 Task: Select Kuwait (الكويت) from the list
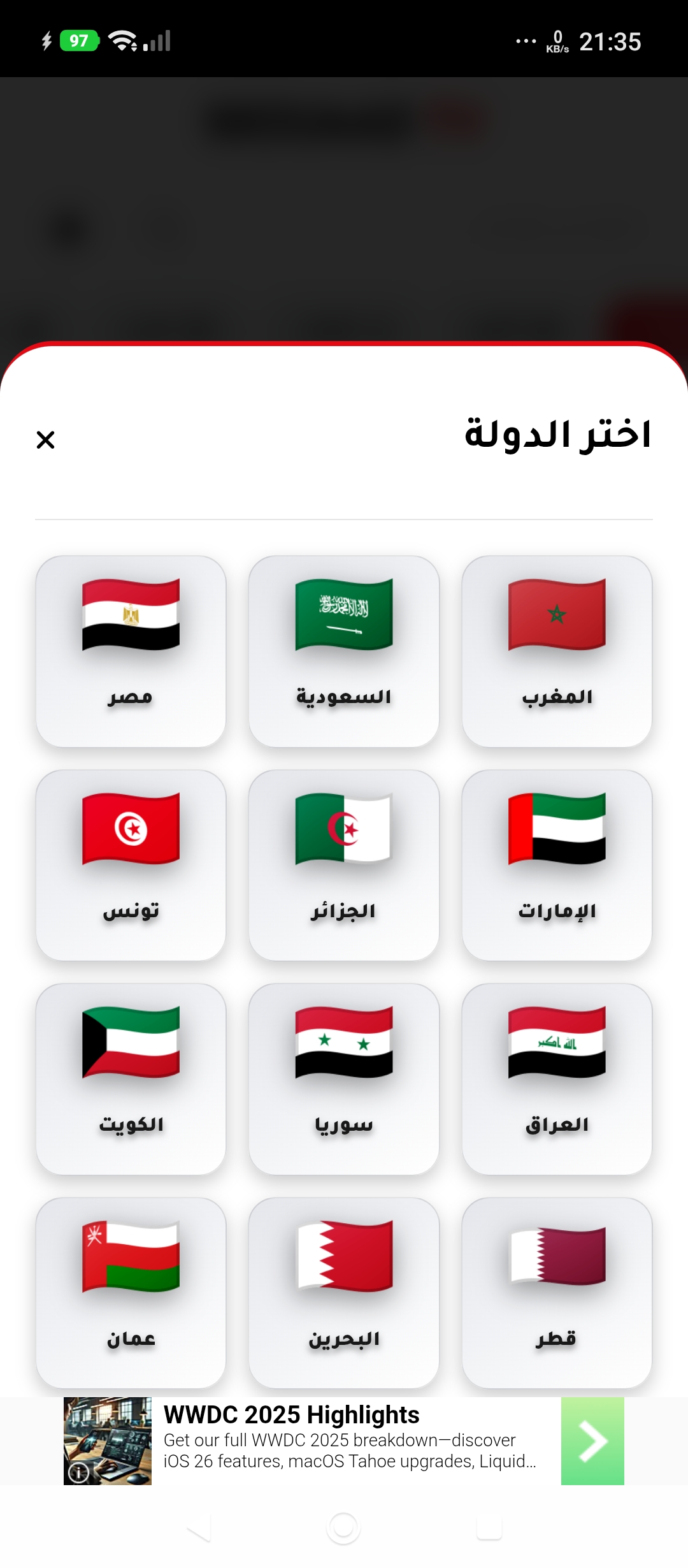(131, 1078)
